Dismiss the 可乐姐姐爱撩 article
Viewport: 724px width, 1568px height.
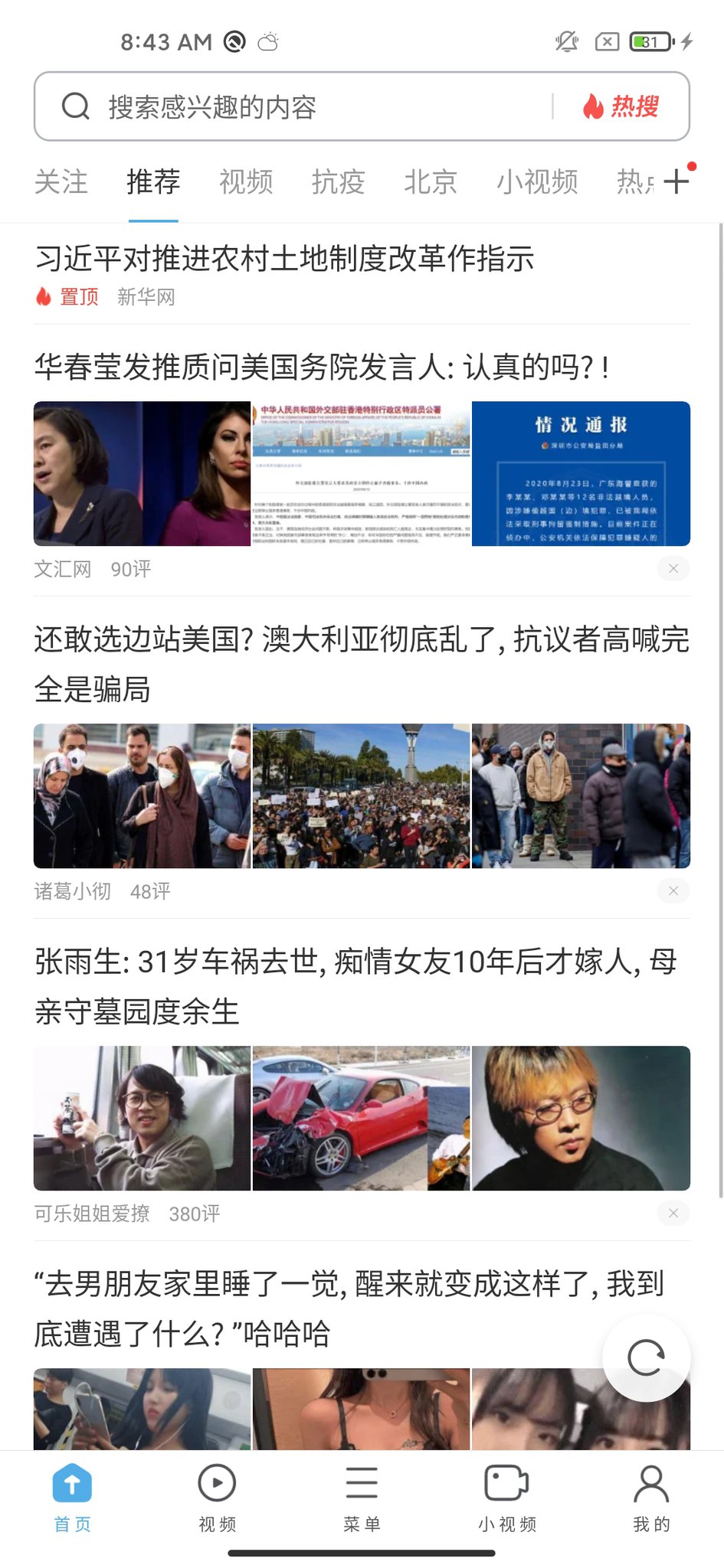tap(673, 1214)
